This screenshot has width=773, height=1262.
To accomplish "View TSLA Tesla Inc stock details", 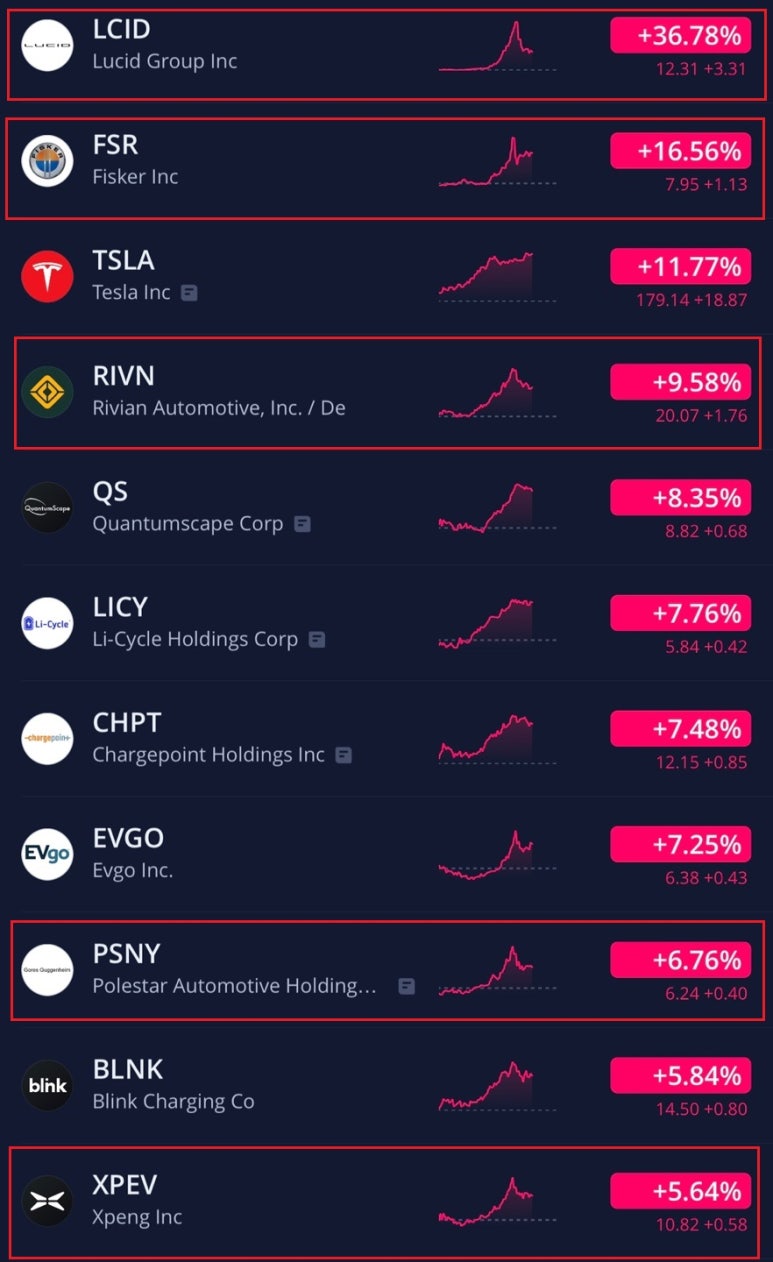I will [386, 277].
